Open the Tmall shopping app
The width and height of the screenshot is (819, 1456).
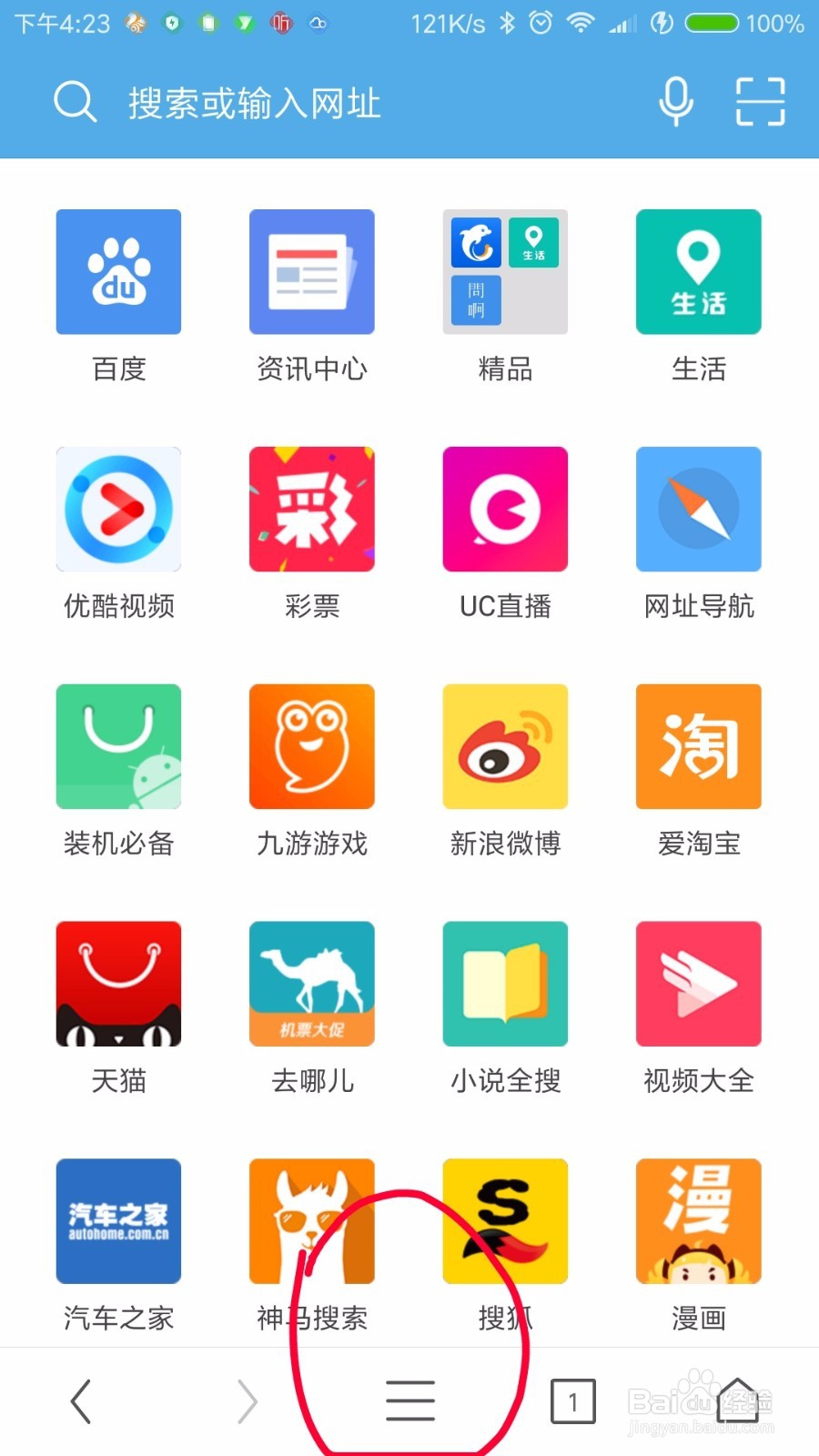click(118, 983)
